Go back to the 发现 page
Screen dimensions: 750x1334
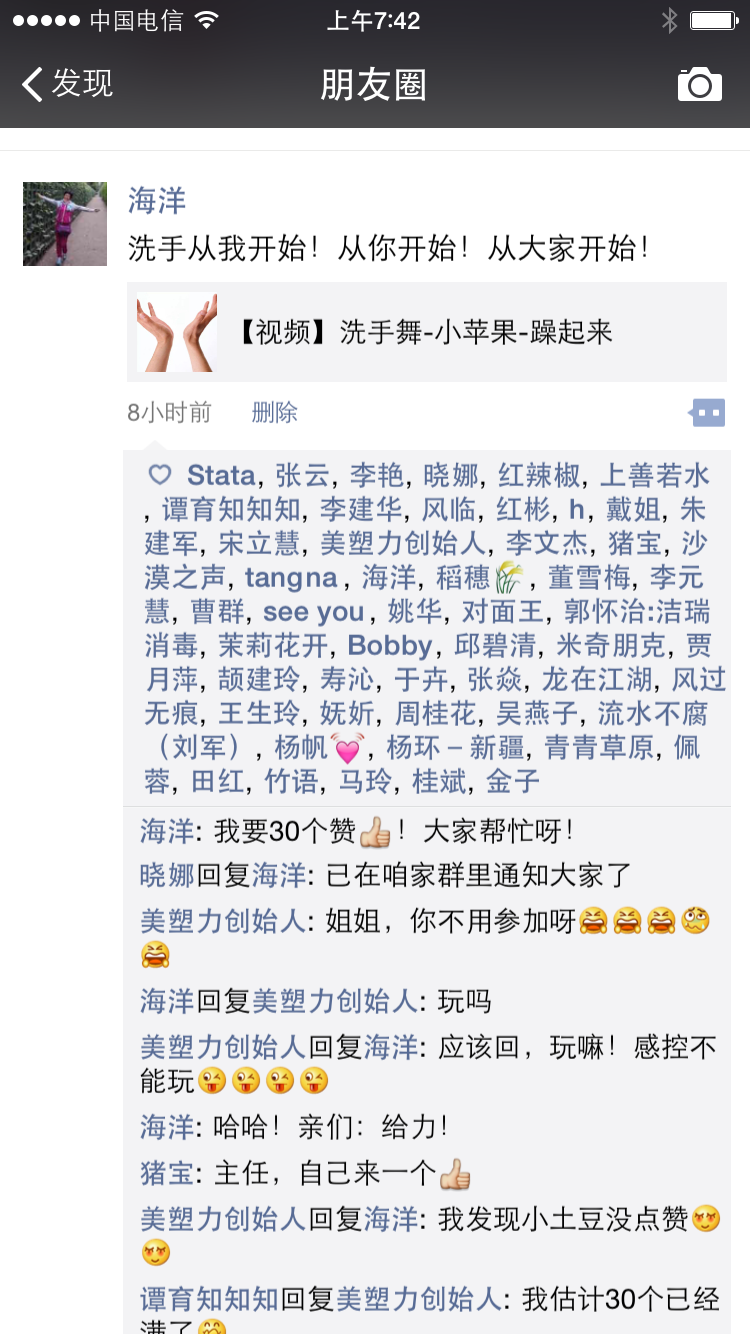(68, 84)
